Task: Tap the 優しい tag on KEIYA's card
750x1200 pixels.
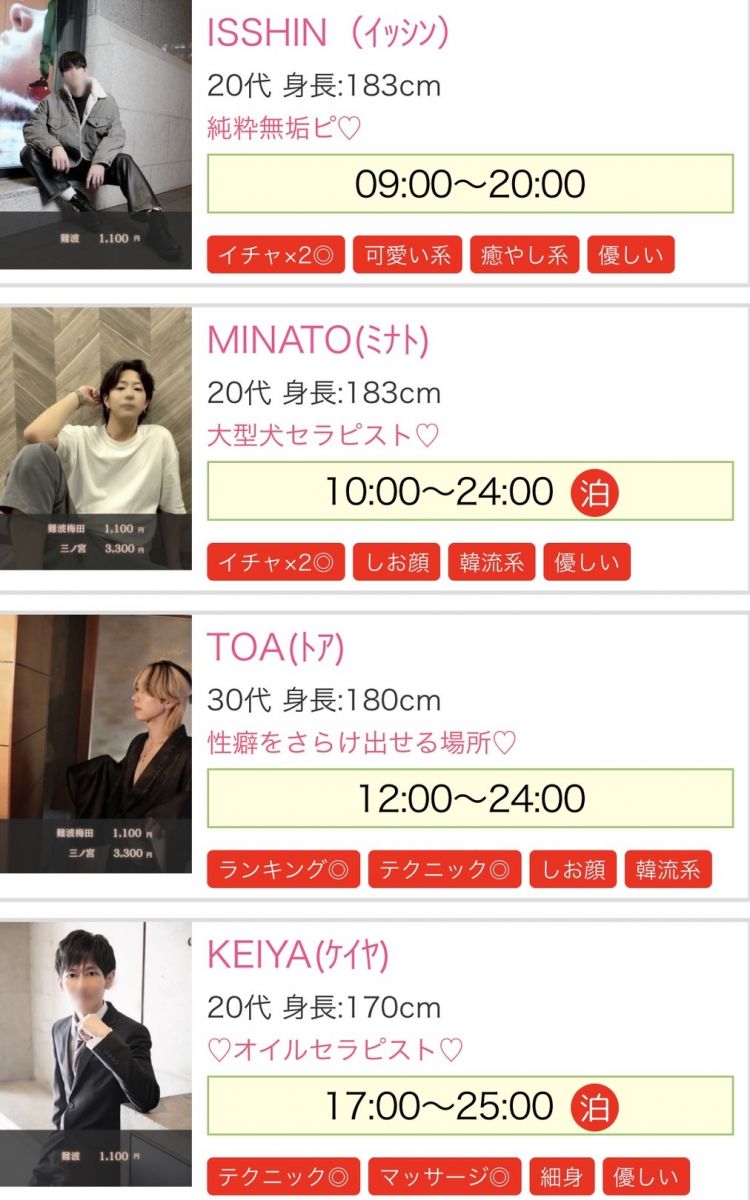Action: click(x=645, y=1176)
